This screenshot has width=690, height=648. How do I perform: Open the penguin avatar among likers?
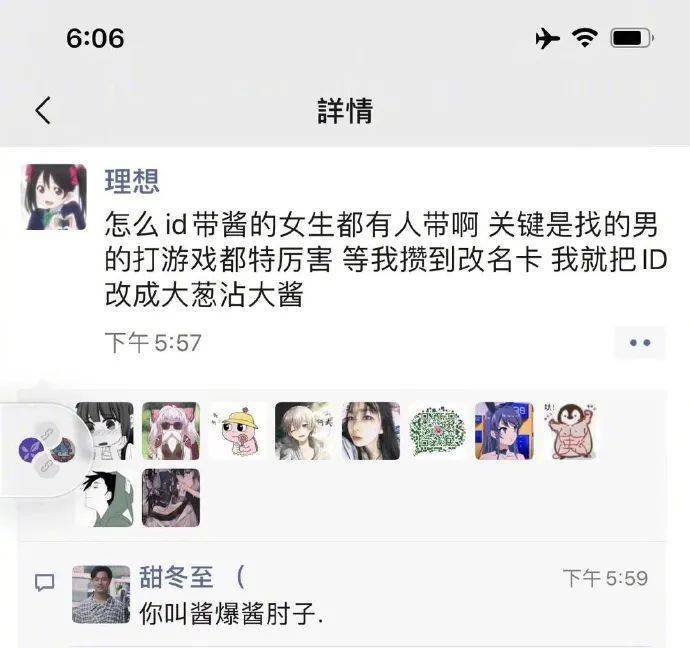coord(571,431)
